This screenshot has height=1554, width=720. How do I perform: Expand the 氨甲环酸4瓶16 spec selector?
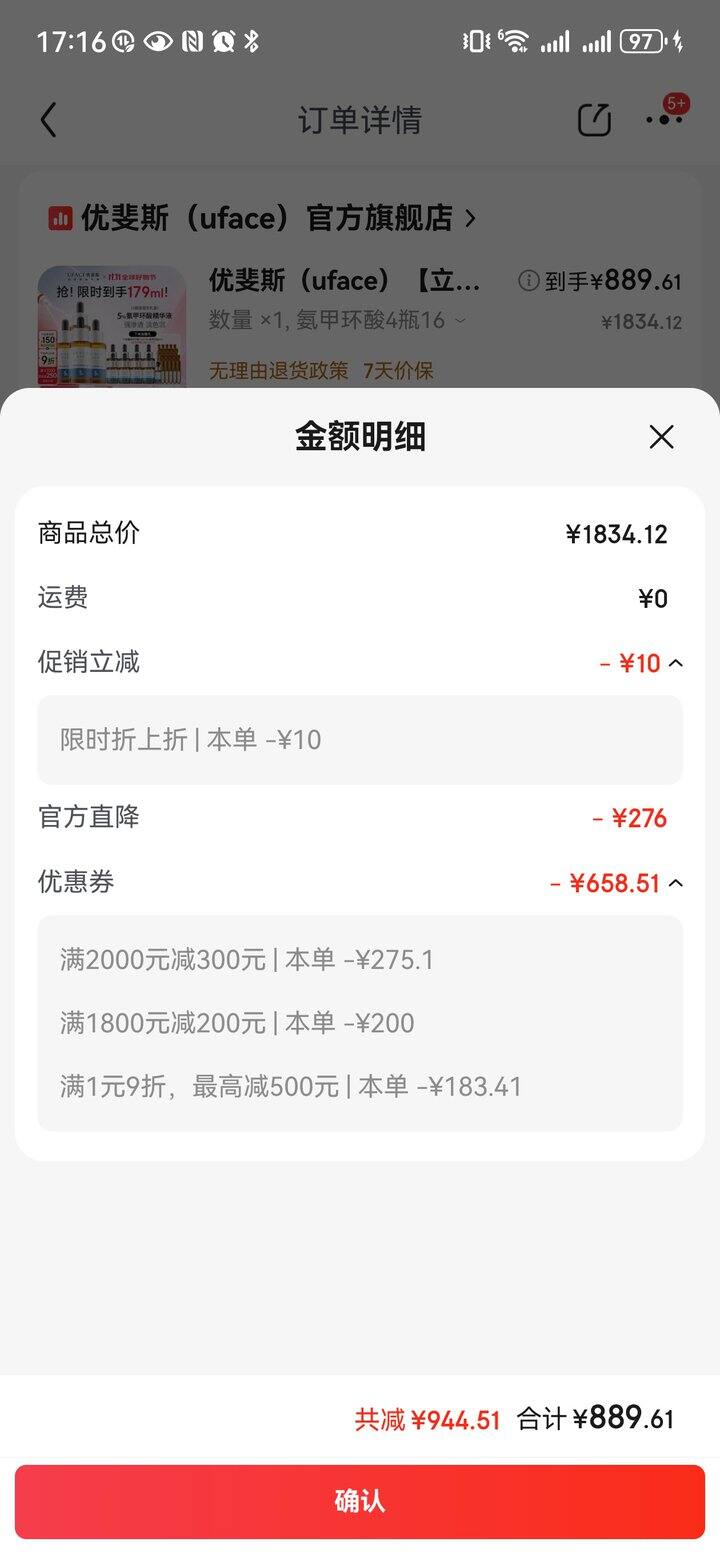pyautogui.click(x=459, y=322)
